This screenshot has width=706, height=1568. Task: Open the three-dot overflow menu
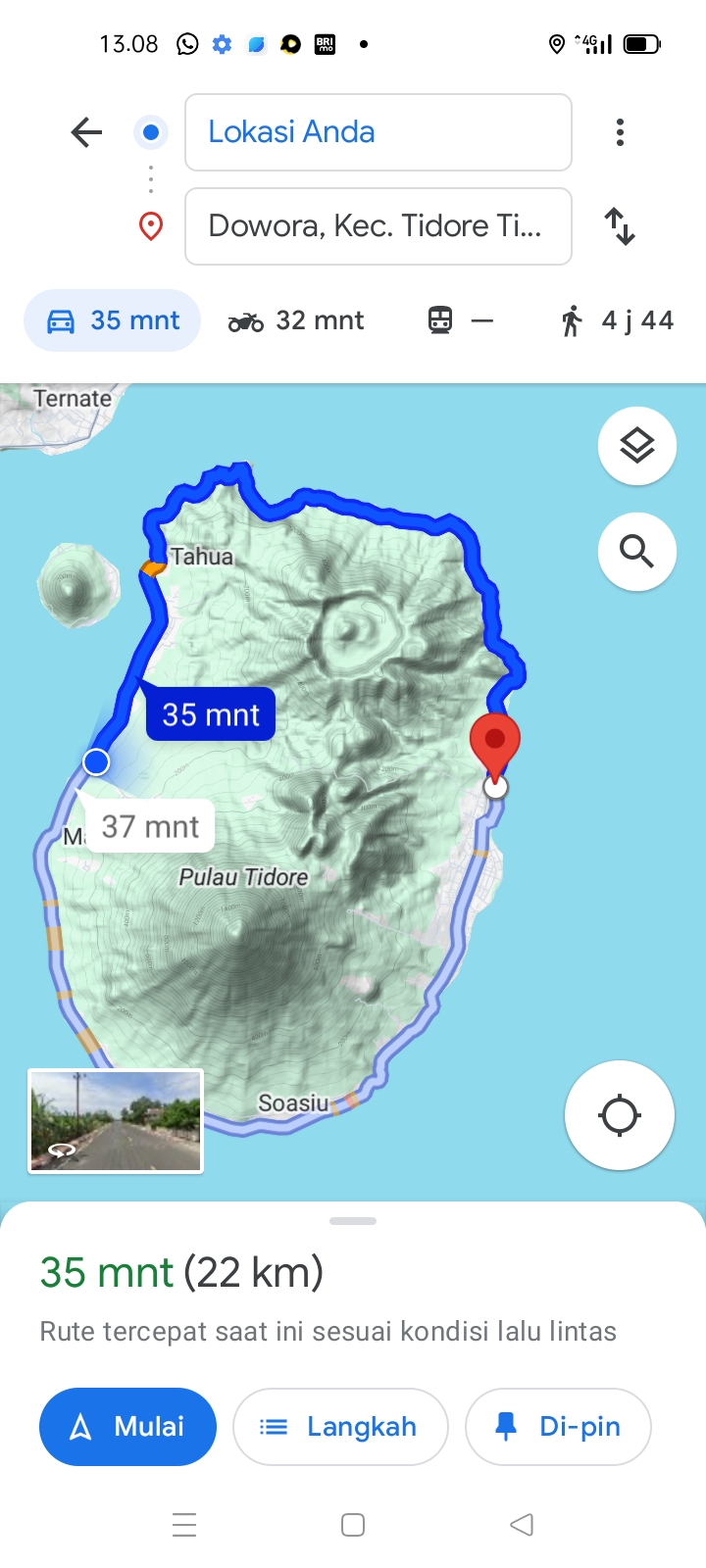(x=620, y=132)
